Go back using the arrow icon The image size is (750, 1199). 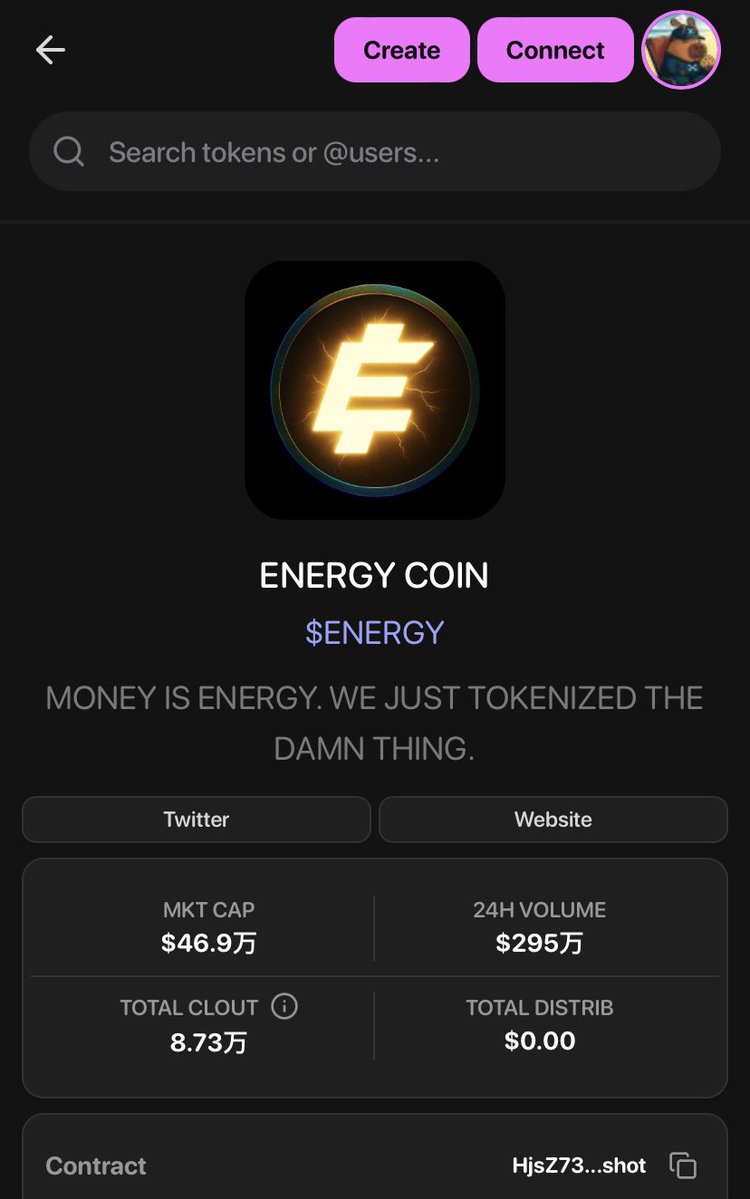[x=50, y=50]
